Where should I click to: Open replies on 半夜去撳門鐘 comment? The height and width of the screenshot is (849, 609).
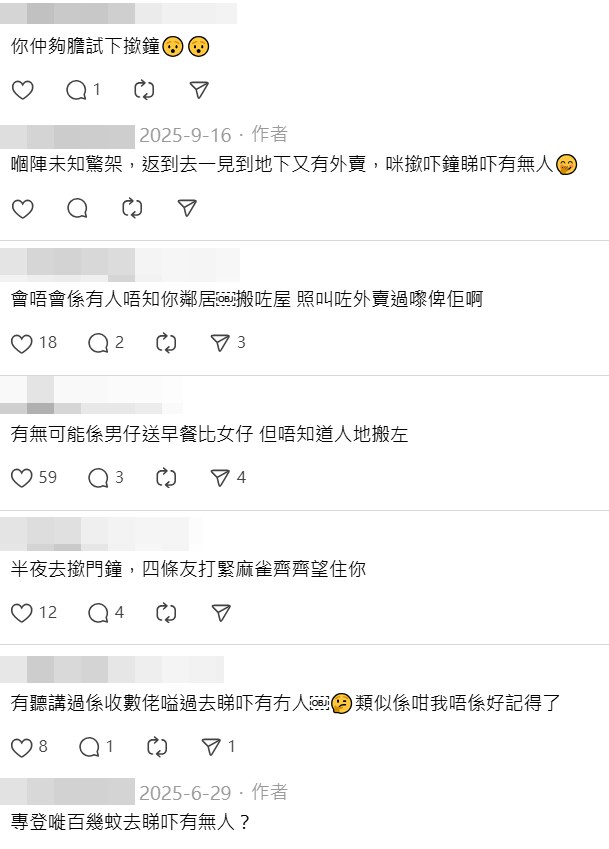pos(99,612)
